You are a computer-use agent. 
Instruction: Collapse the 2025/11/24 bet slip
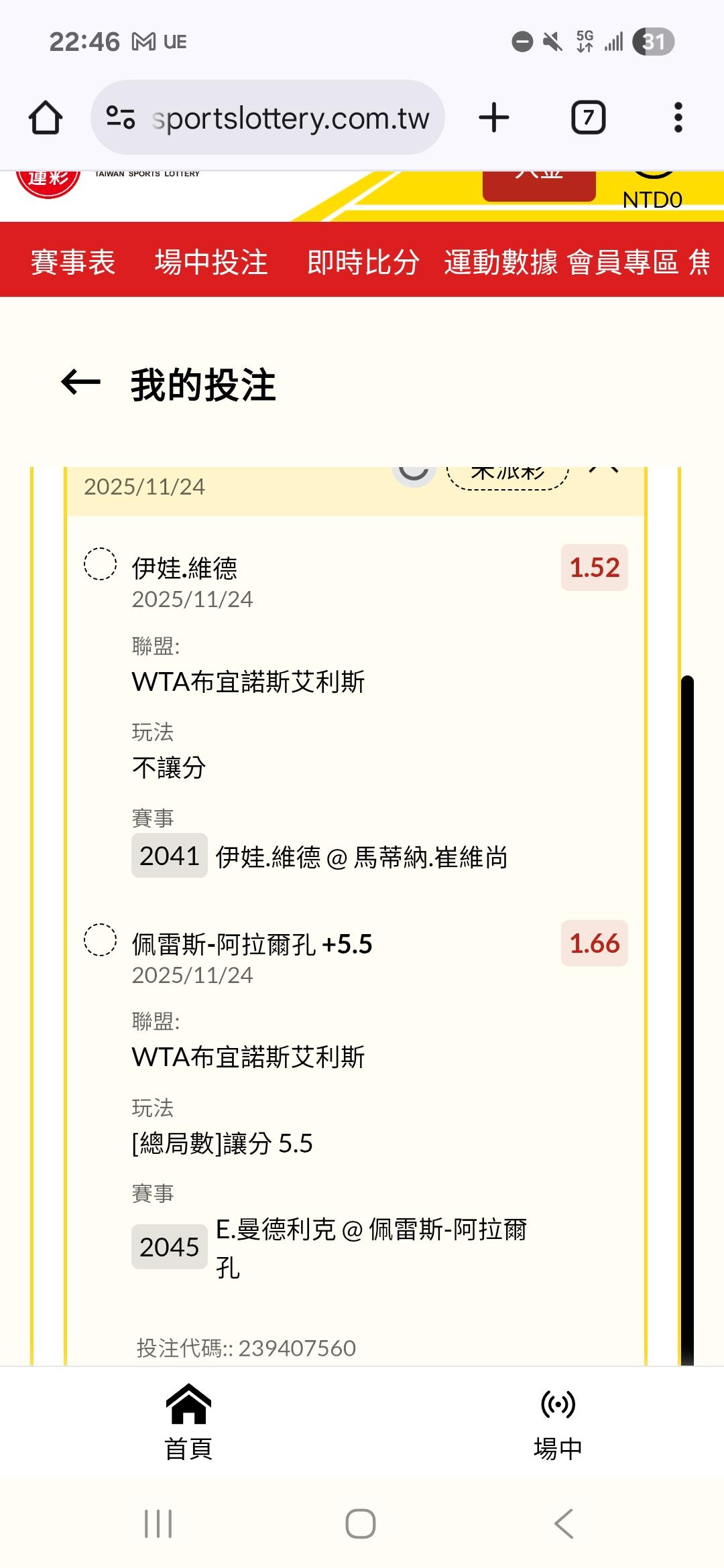click(x=603, y=472)
